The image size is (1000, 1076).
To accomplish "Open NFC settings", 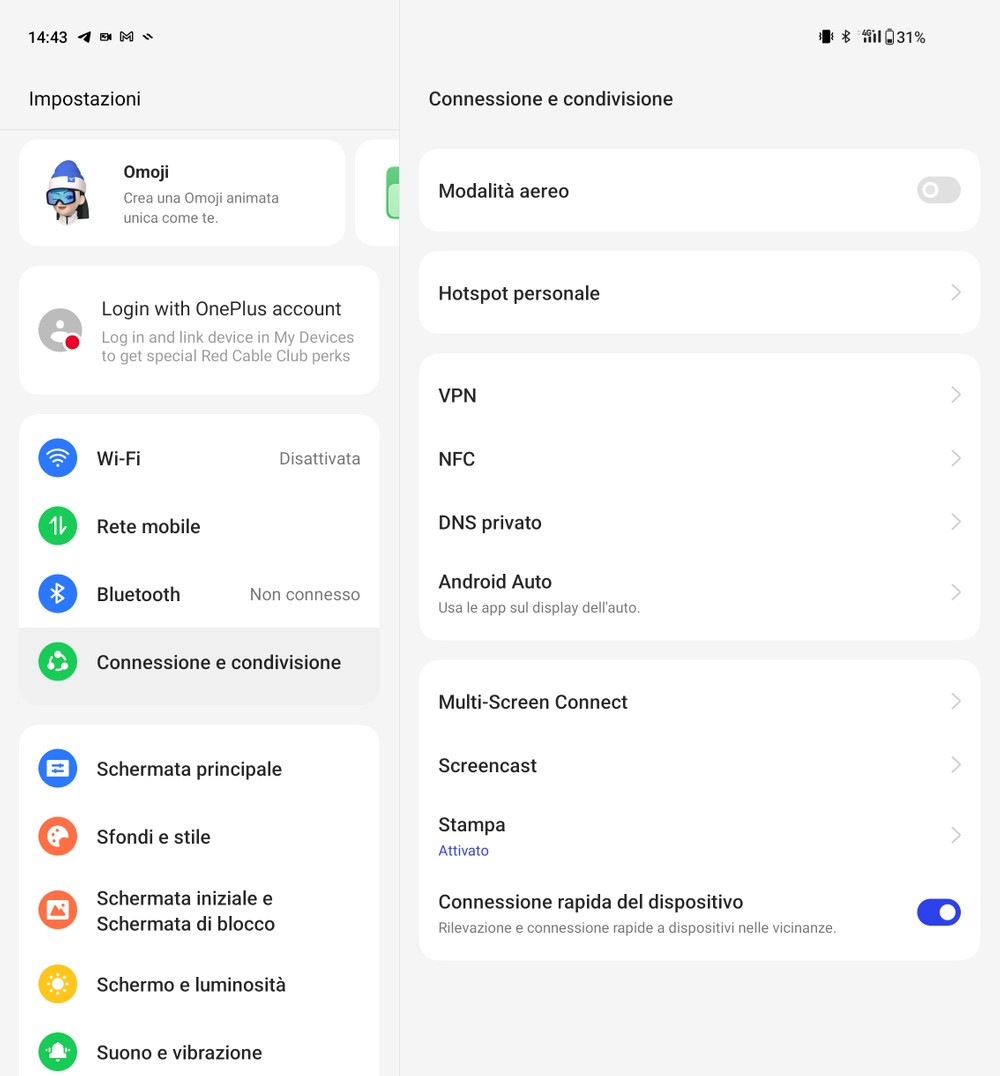I will point(698,459).
